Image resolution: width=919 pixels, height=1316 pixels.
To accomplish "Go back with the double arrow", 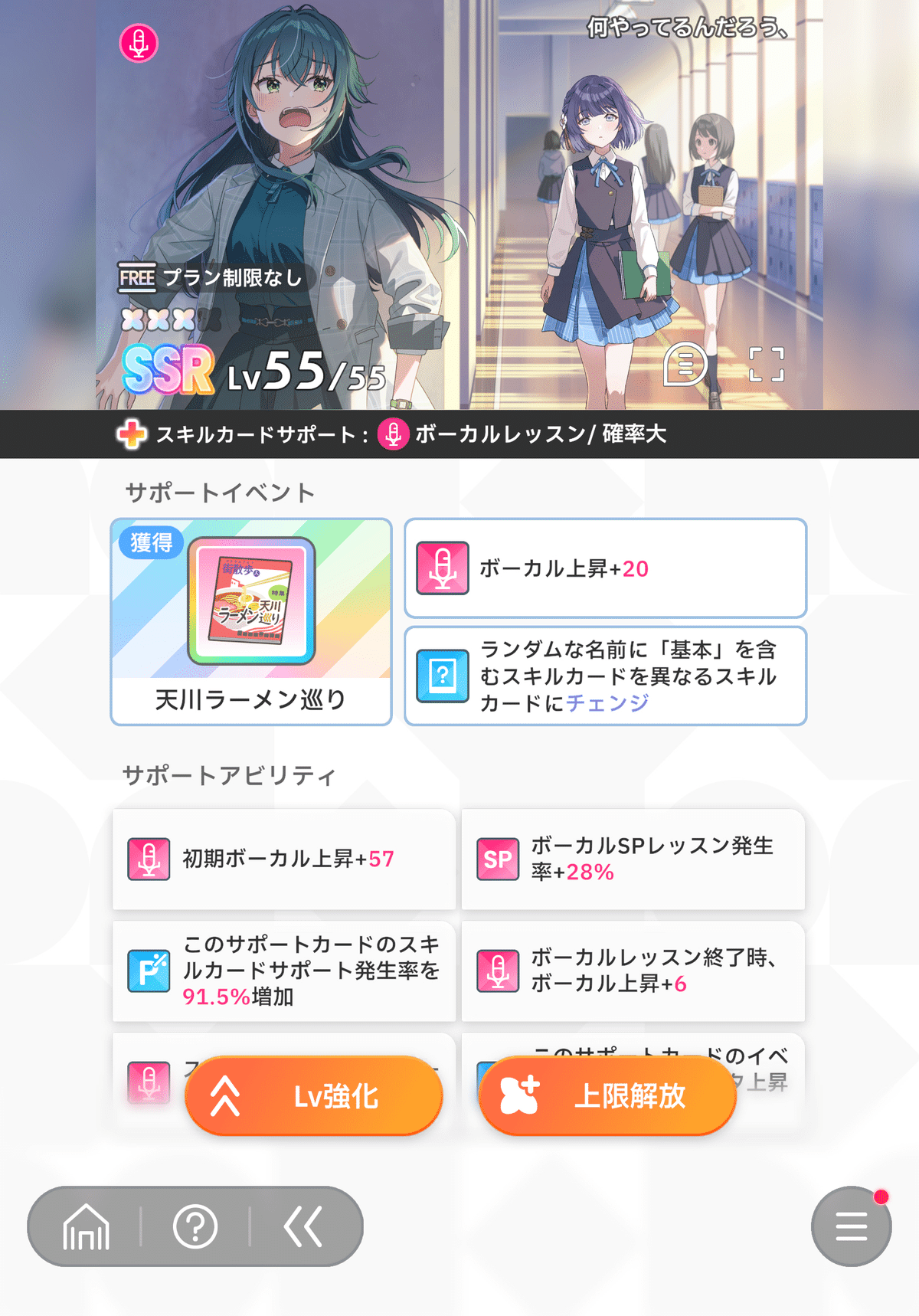I will point(303,1226).
